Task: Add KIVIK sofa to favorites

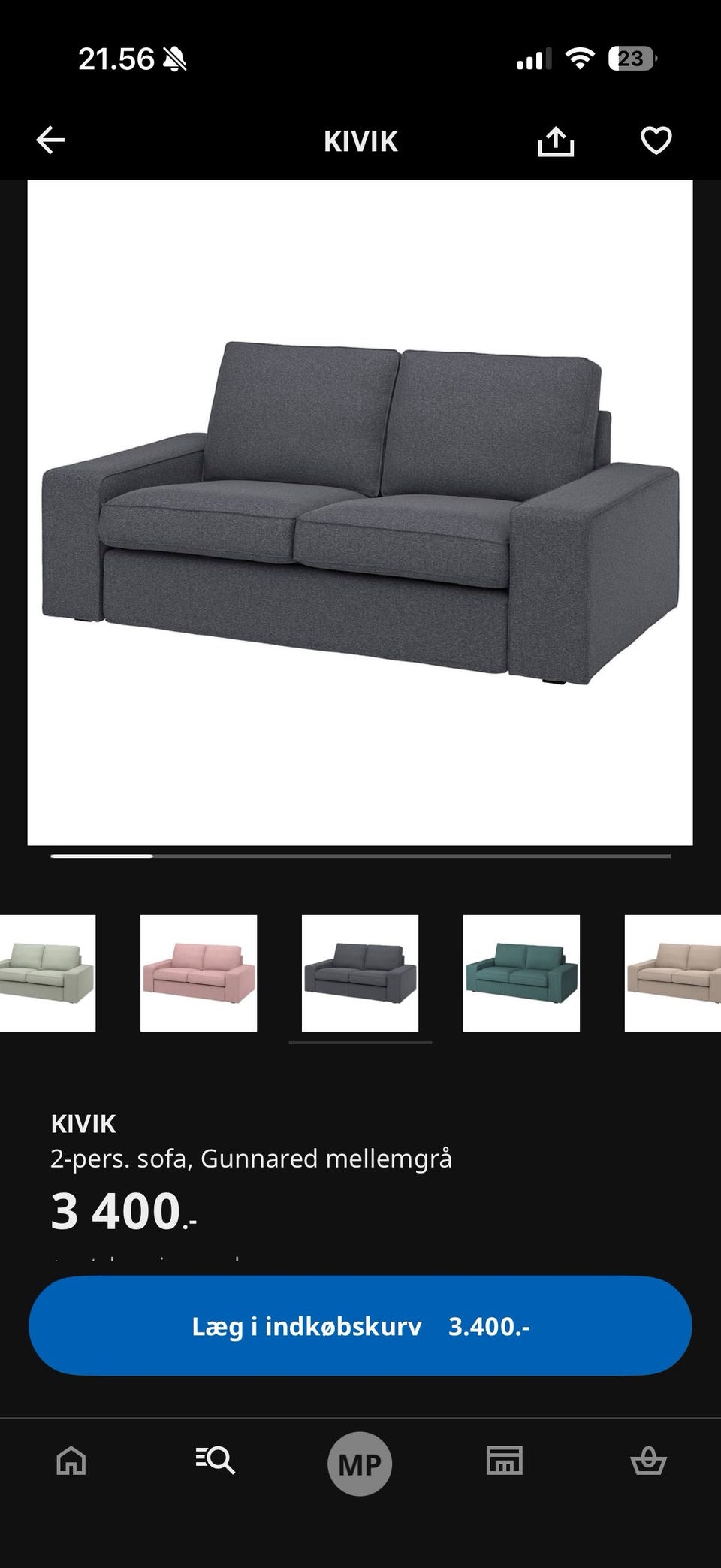Action: click(x=655, y=140)
